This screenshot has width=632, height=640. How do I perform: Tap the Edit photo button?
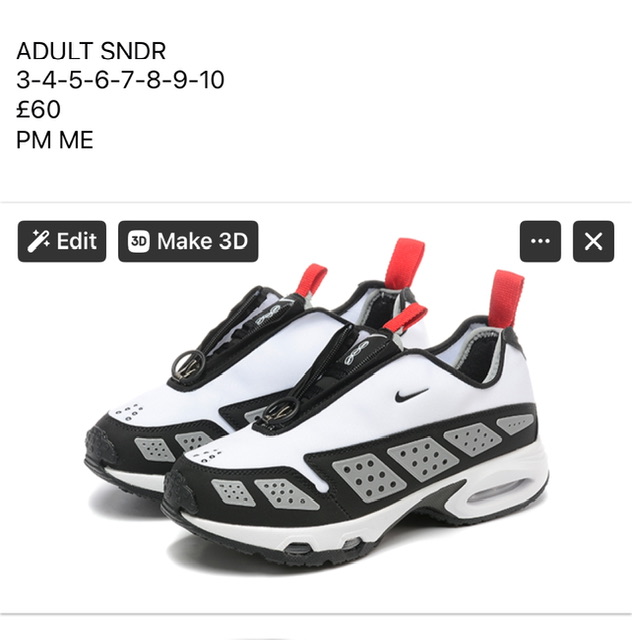pyautogui.click(x=62, y=241)
